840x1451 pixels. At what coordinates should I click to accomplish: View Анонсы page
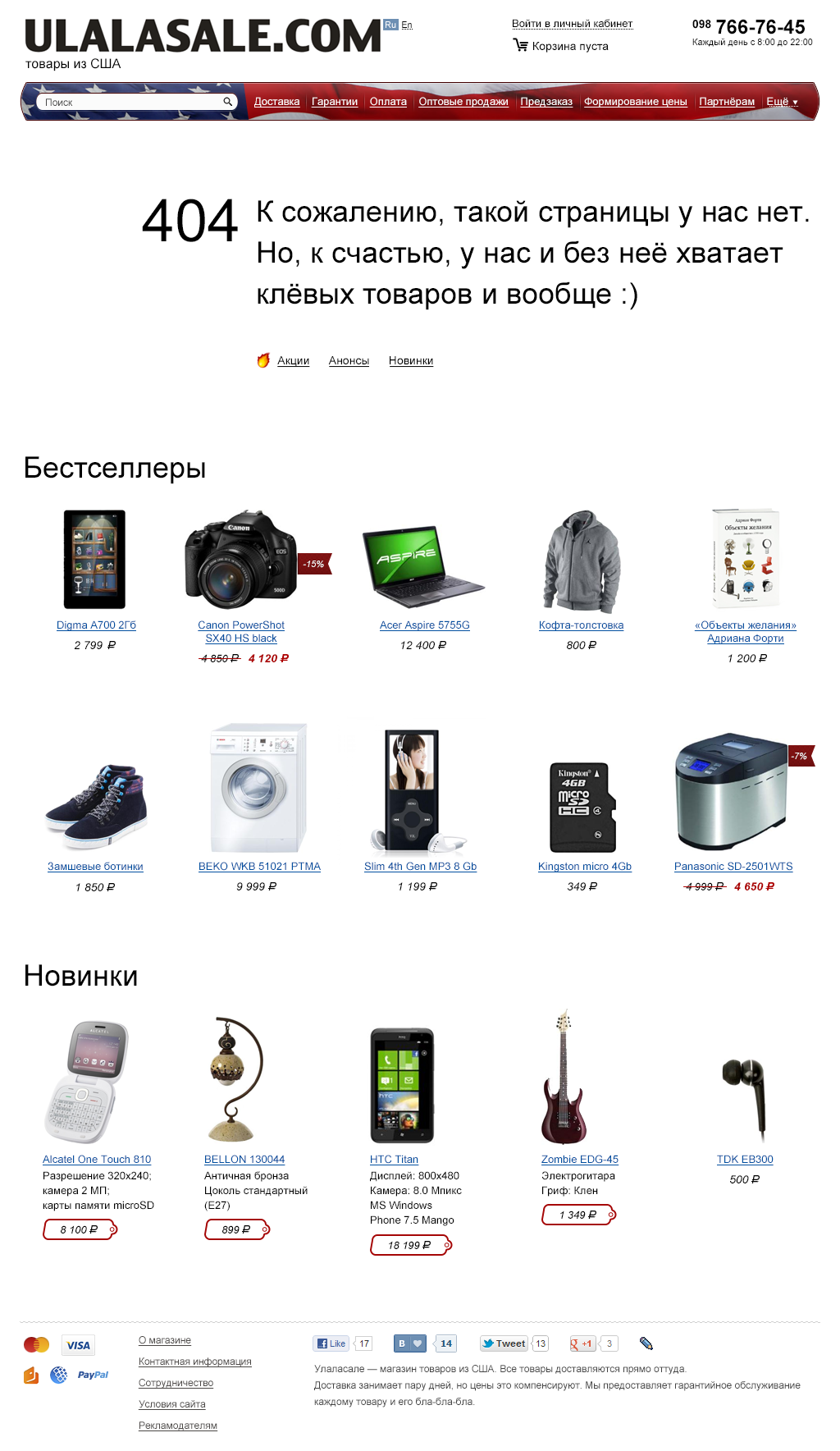tap(349, 360)
